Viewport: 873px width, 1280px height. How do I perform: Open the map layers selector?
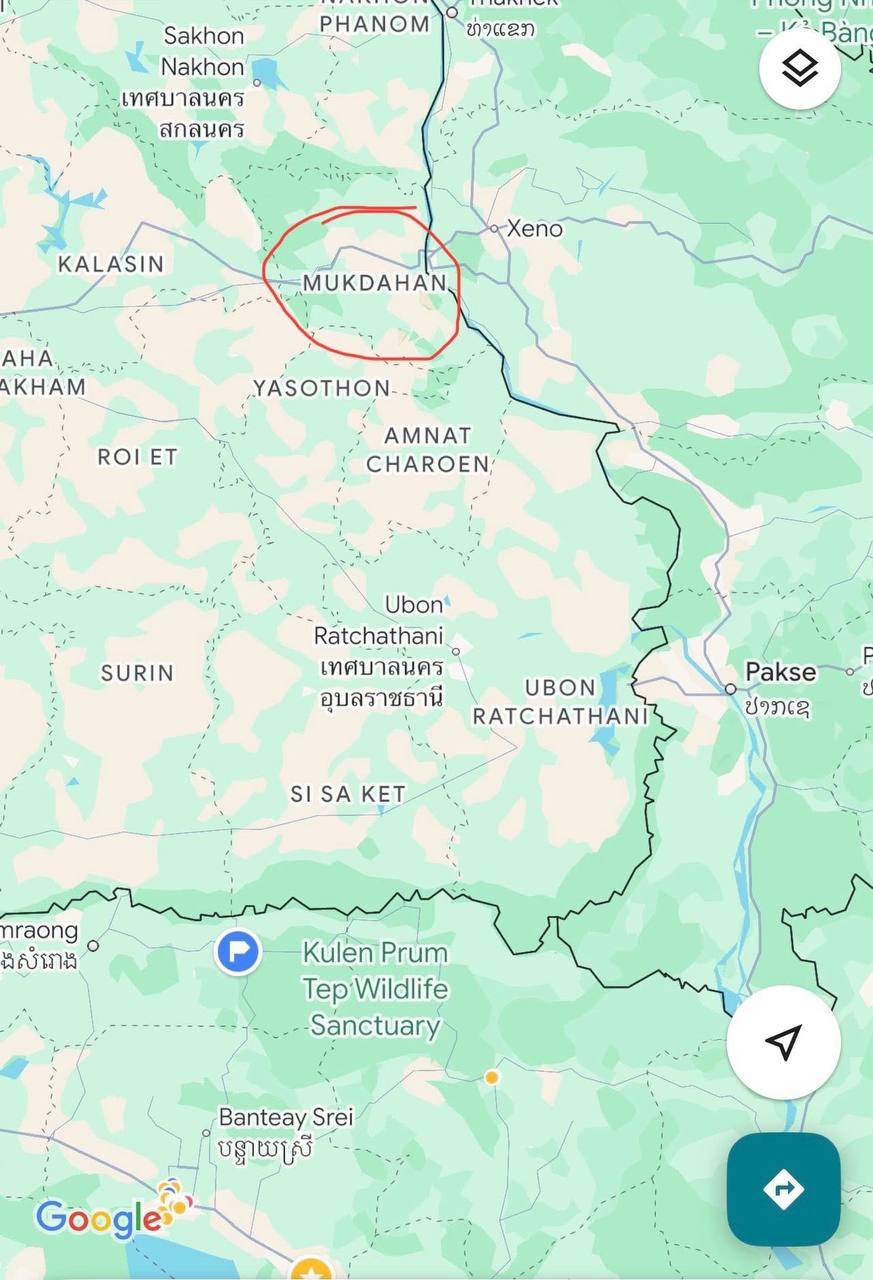[799, 69]
